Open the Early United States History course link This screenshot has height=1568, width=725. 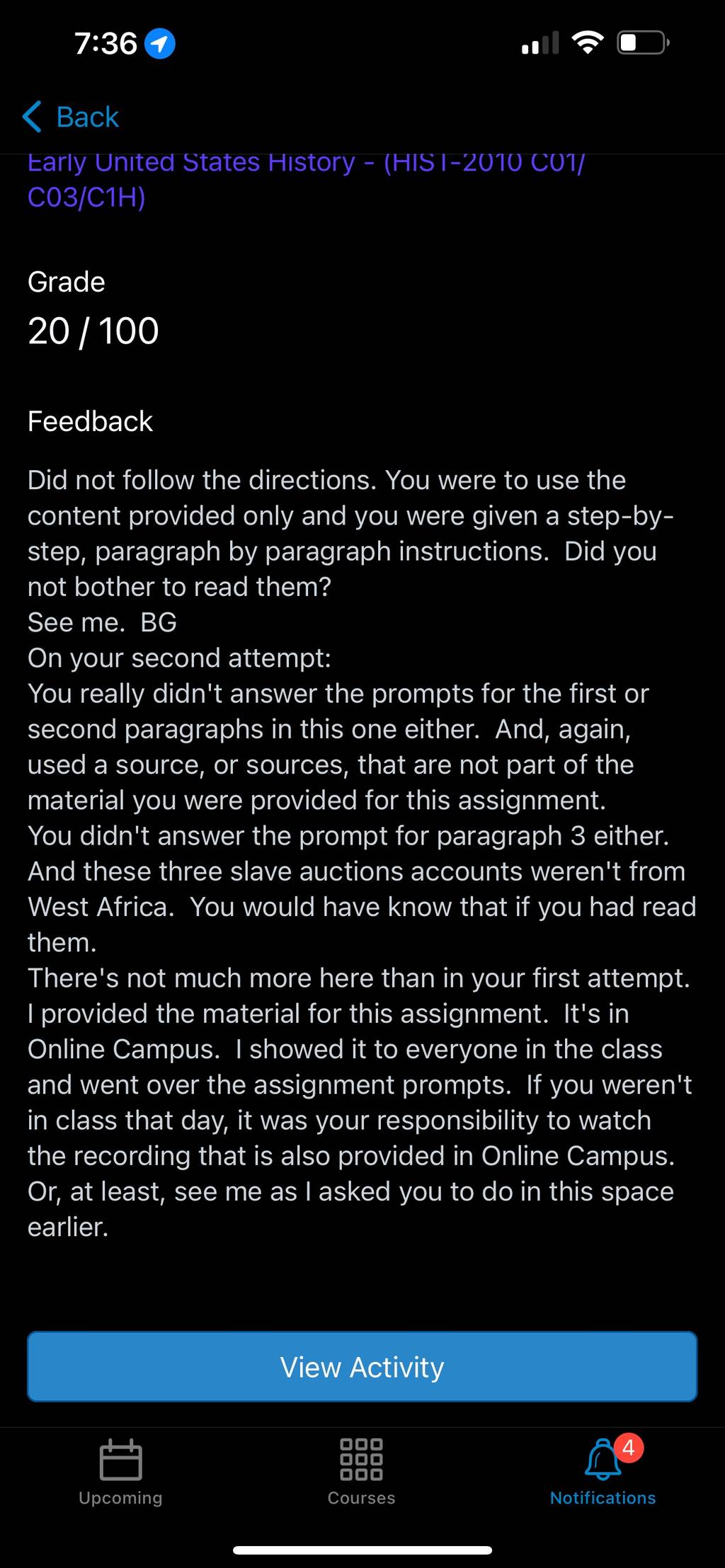pyautogui.click(x=306, y=181)
